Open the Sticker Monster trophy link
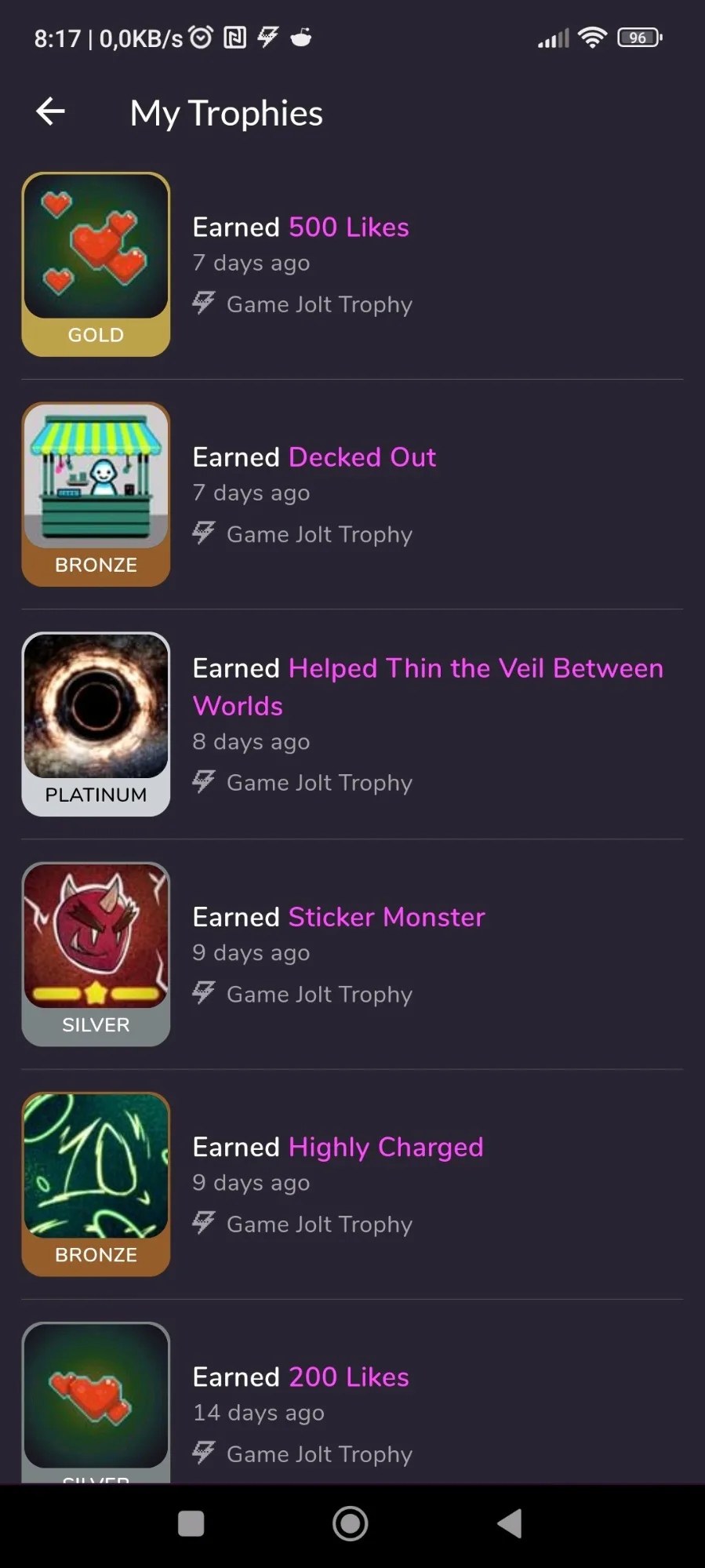The height and width of the screenshot is (1568, 705). pyautogui.click(x=387, y=916)
